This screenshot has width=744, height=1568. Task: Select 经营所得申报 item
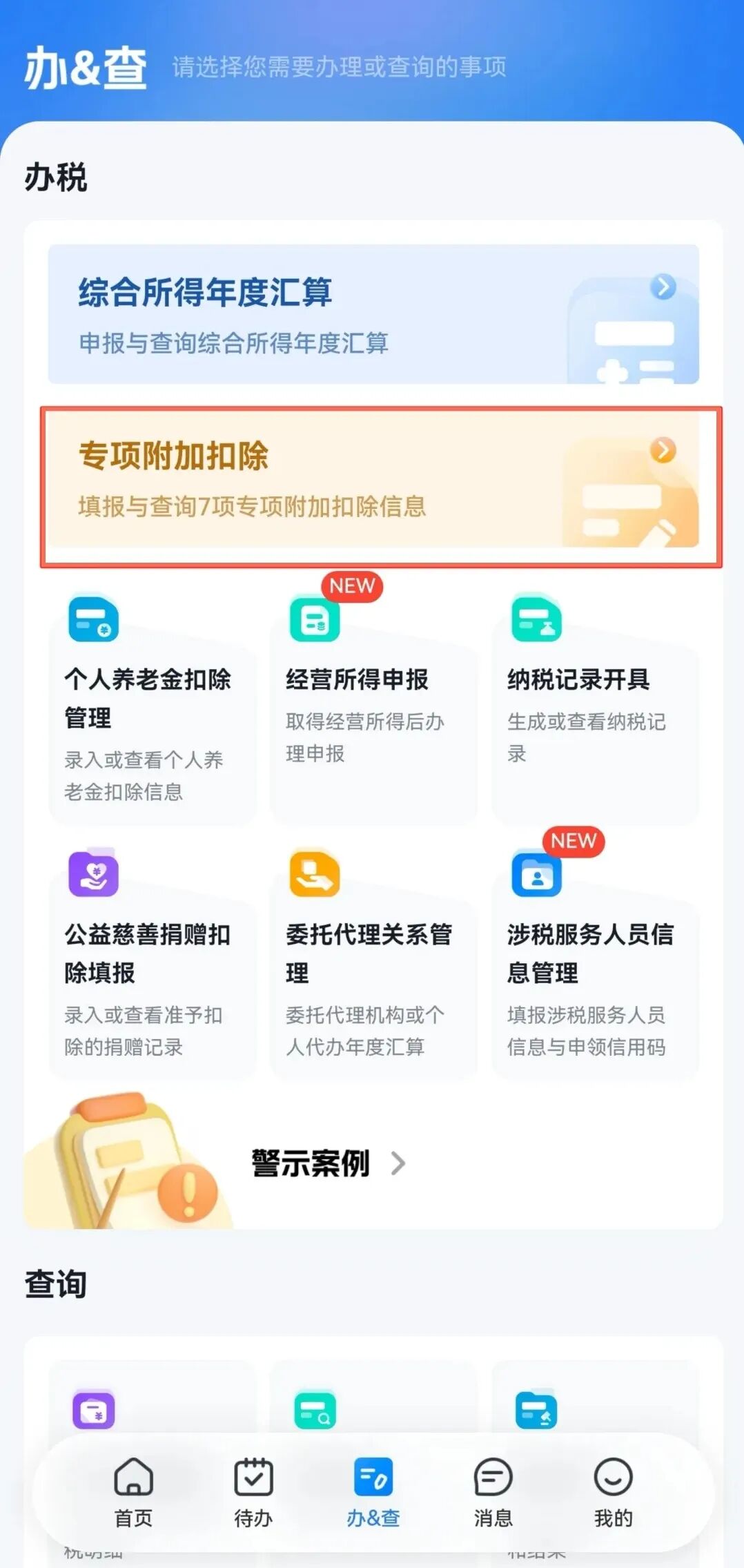coord(373,711)
